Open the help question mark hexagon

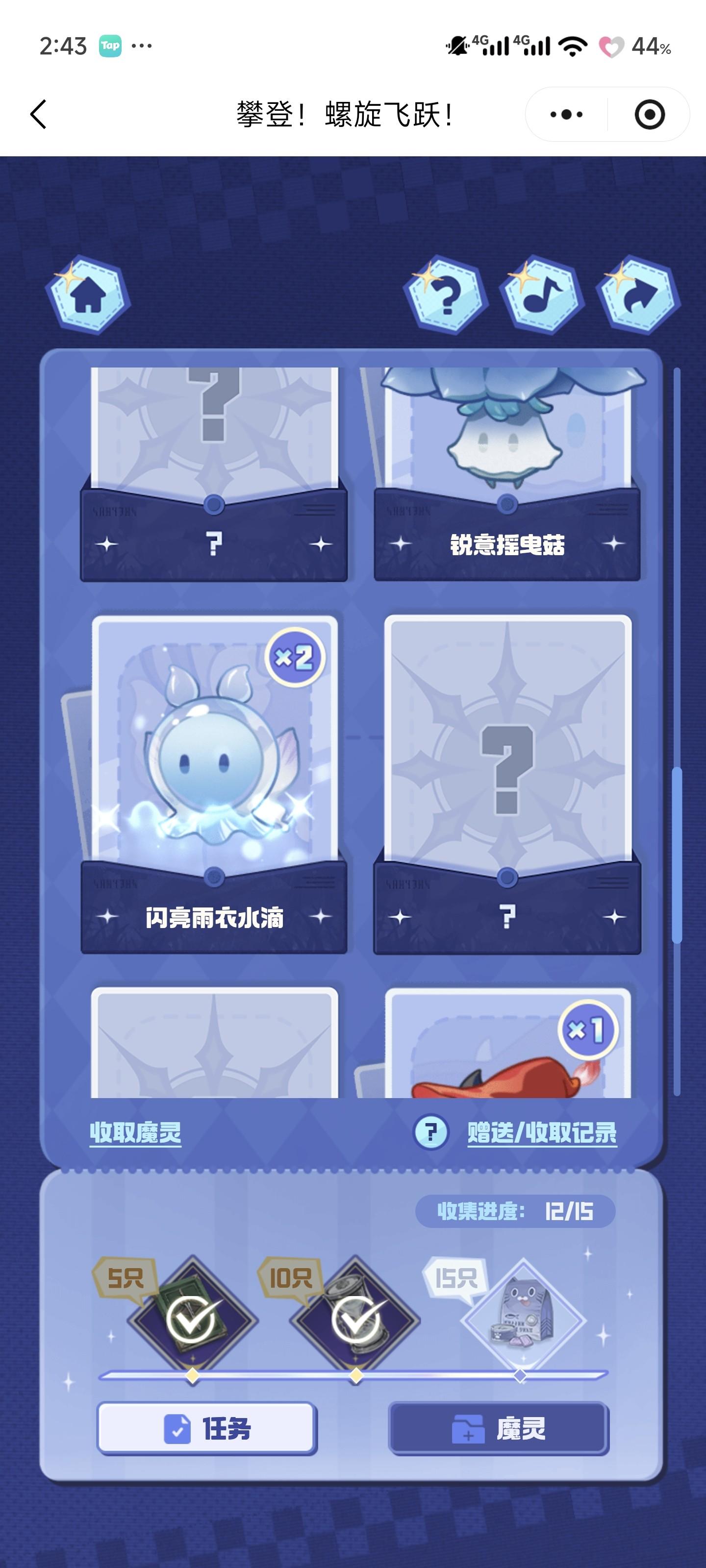(447, 297)
